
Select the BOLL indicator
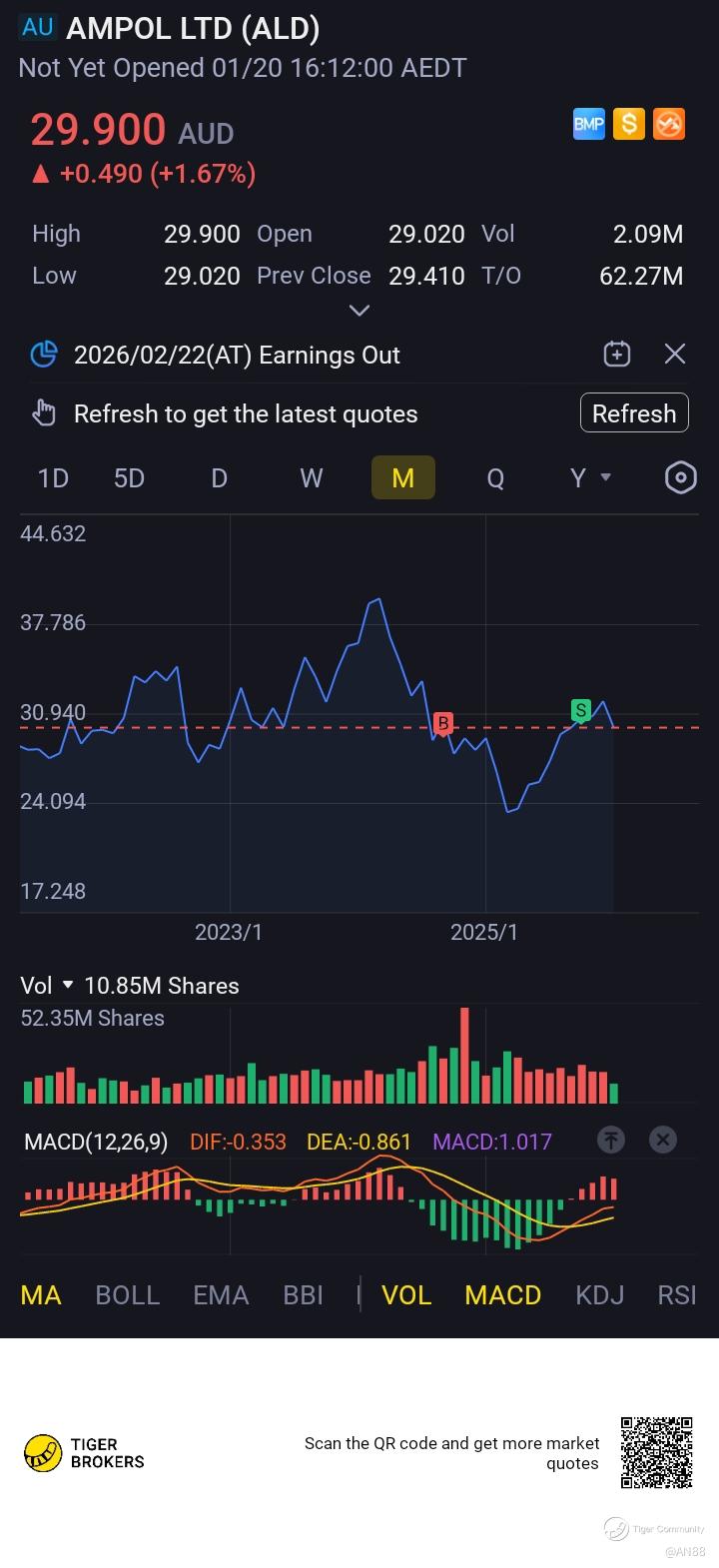tap(127, 1295)
